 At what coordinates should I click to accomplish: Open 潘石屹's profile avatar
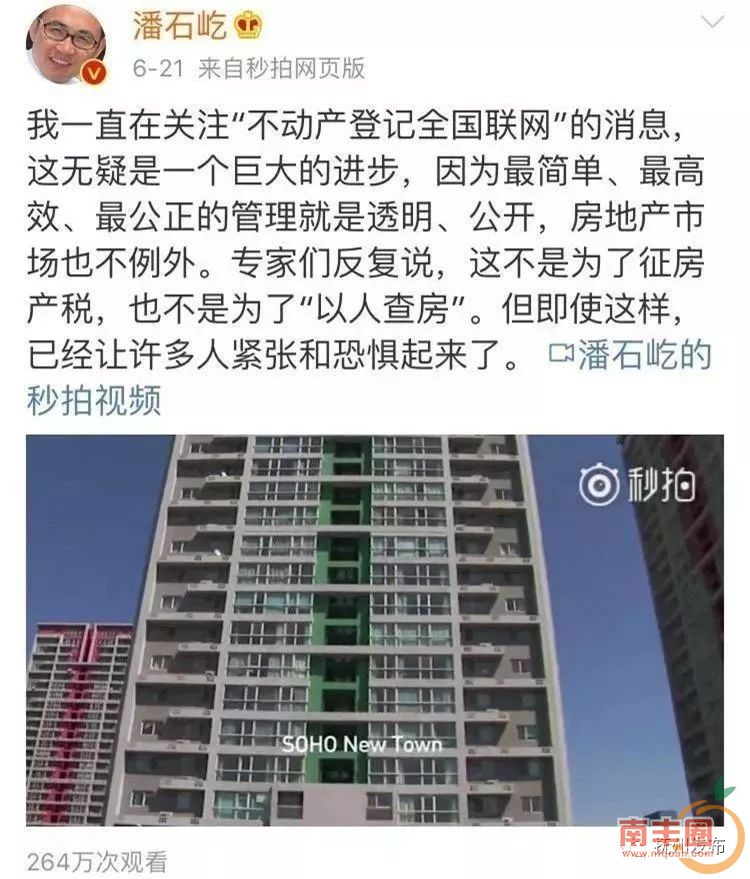68,42
